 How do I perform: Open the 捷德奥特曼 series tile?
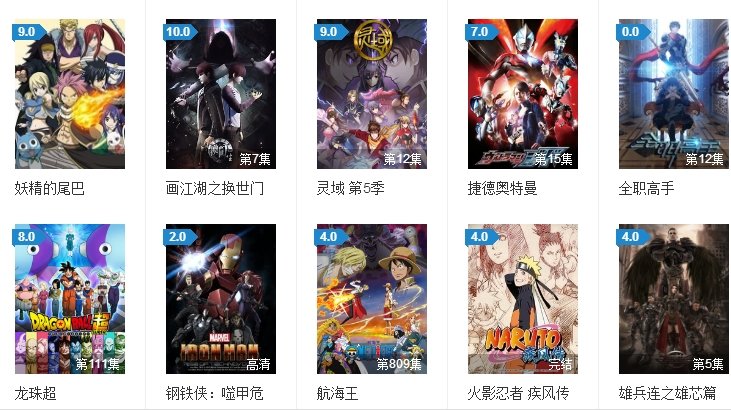tap(523, 94)
